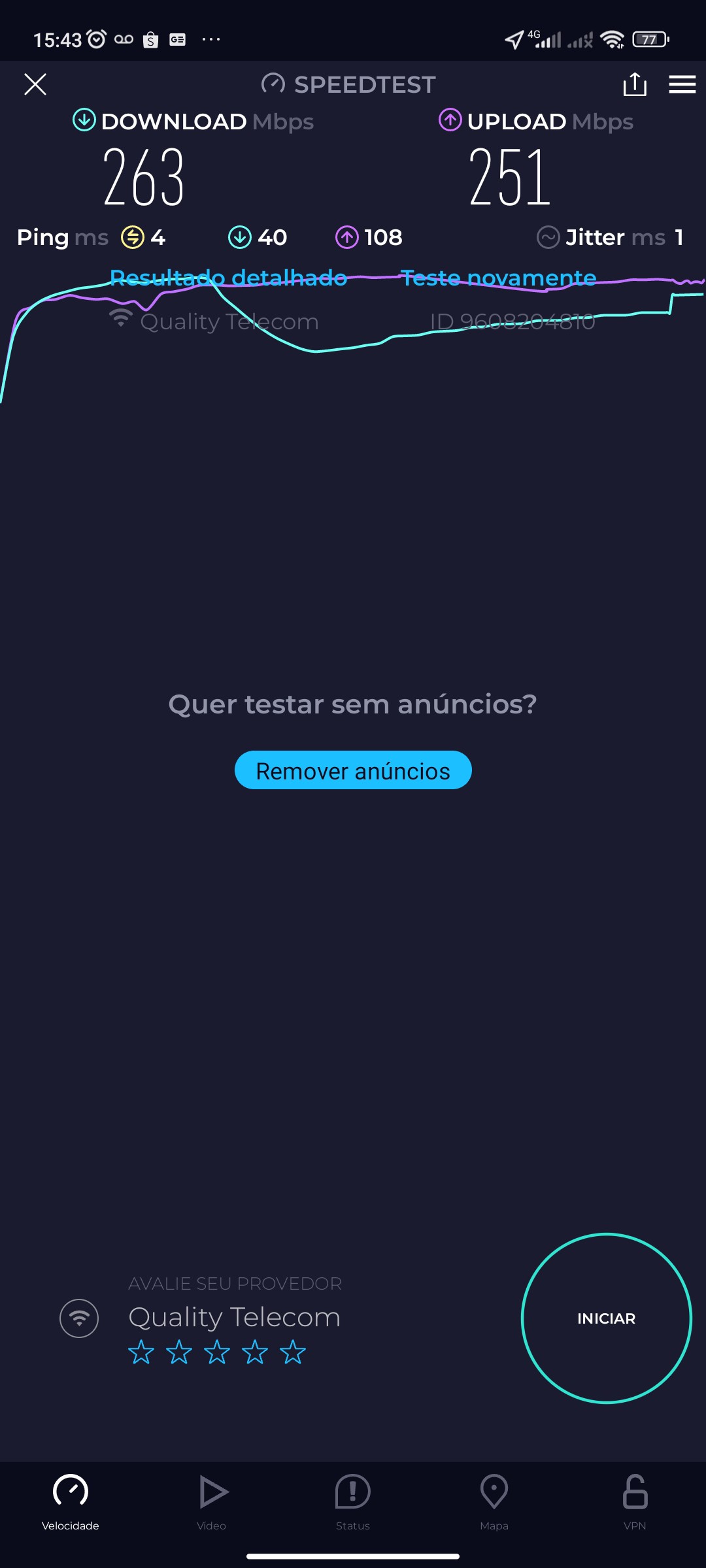Open the hamburger menu
The height and width of the screenshot is (1568, 706).
(x=682, y=84)
